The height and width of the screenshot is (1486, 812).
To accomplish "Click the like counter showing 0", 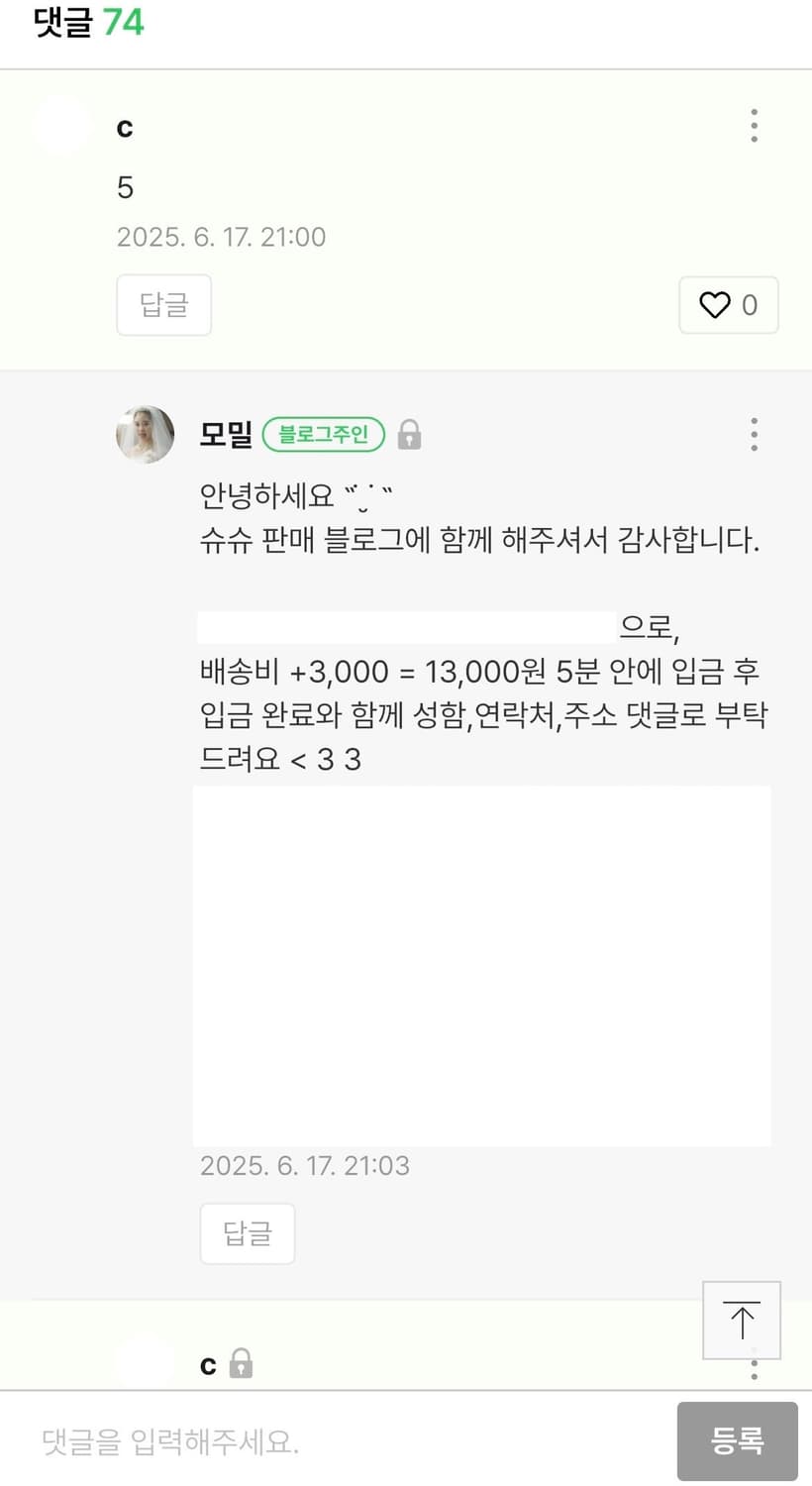I will pyautogui.click(x=750, y=305).
